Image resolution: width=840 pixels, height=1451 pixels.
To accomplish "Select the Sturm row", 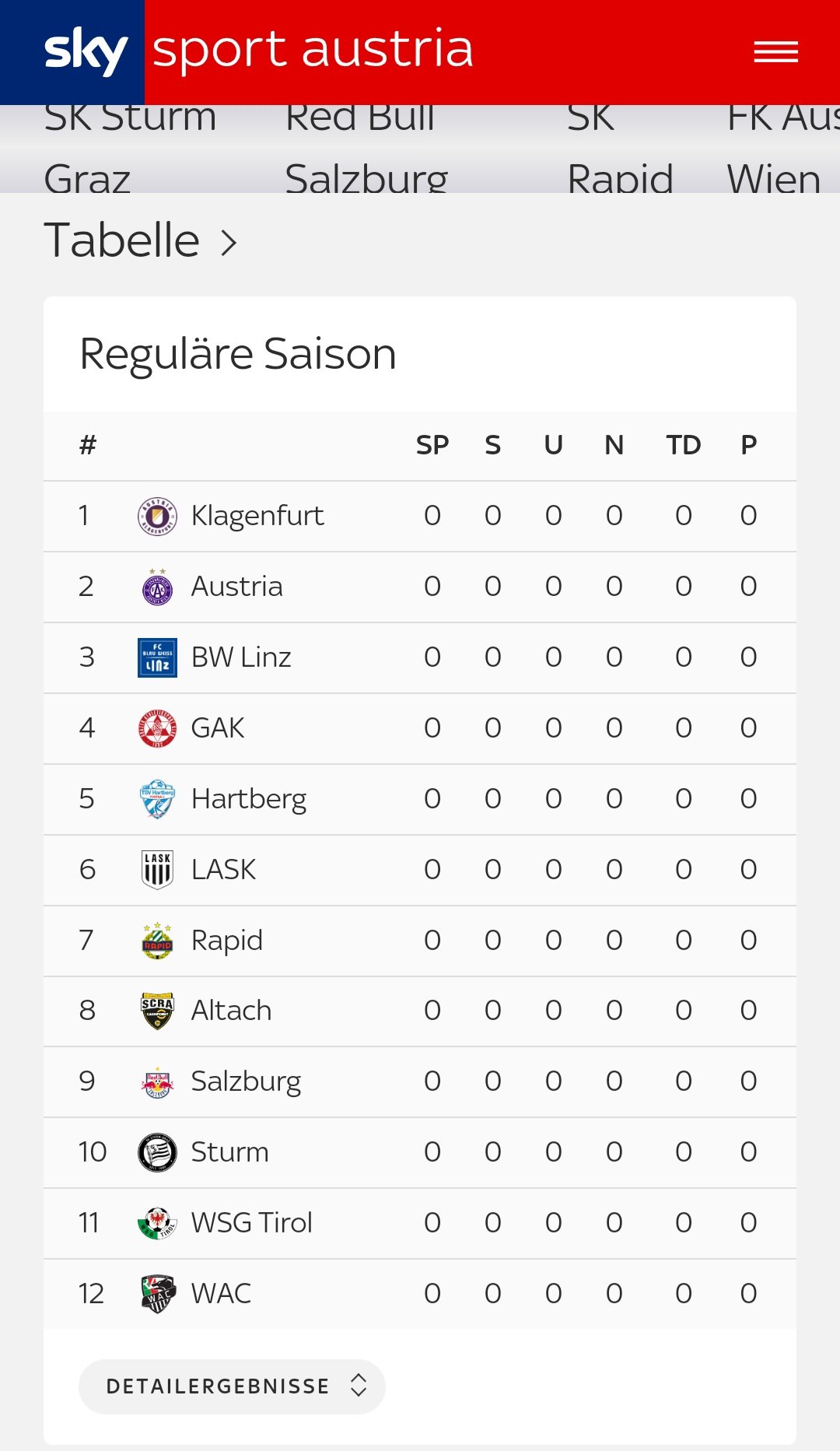I will [420, 1152].
